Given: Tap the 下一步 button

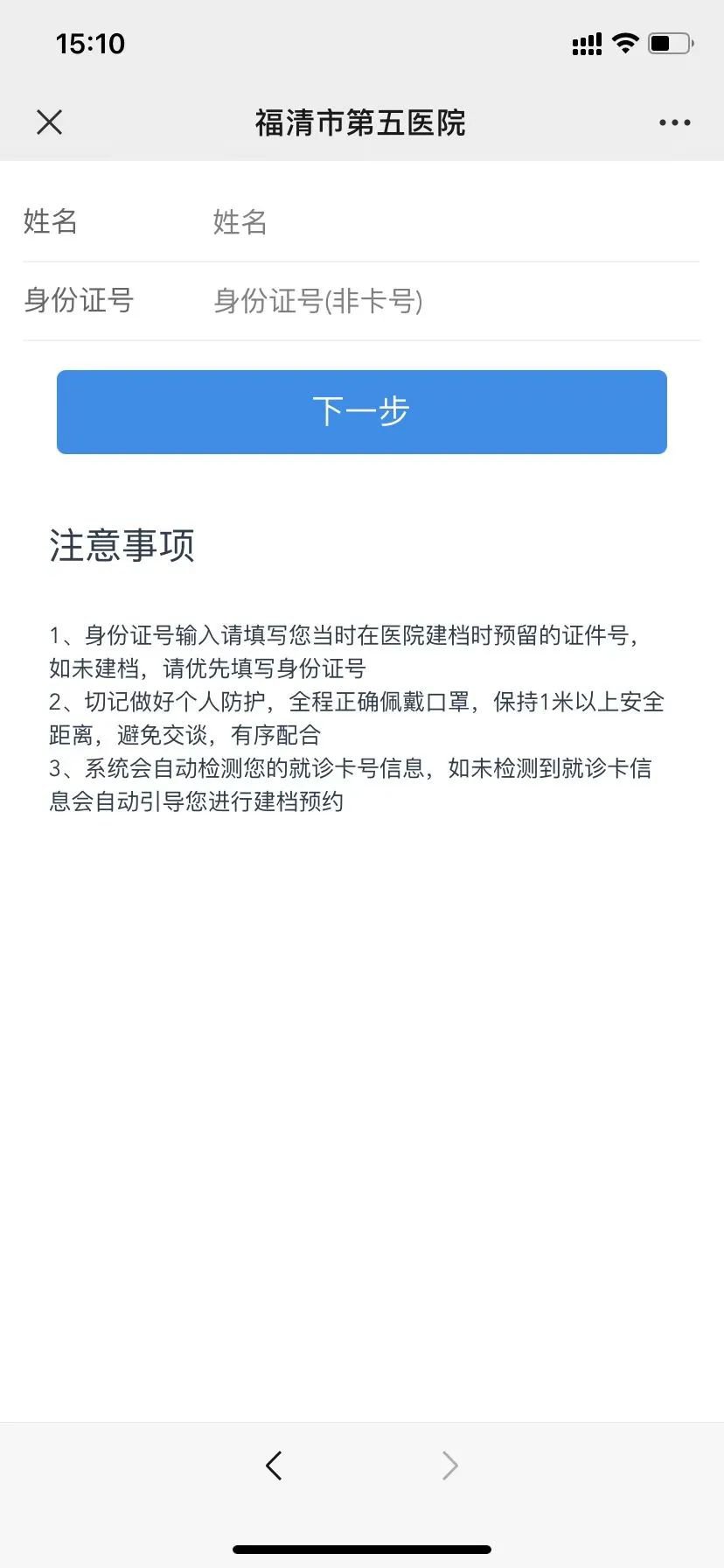Looking at the screenshot, I should click(362, 411).
